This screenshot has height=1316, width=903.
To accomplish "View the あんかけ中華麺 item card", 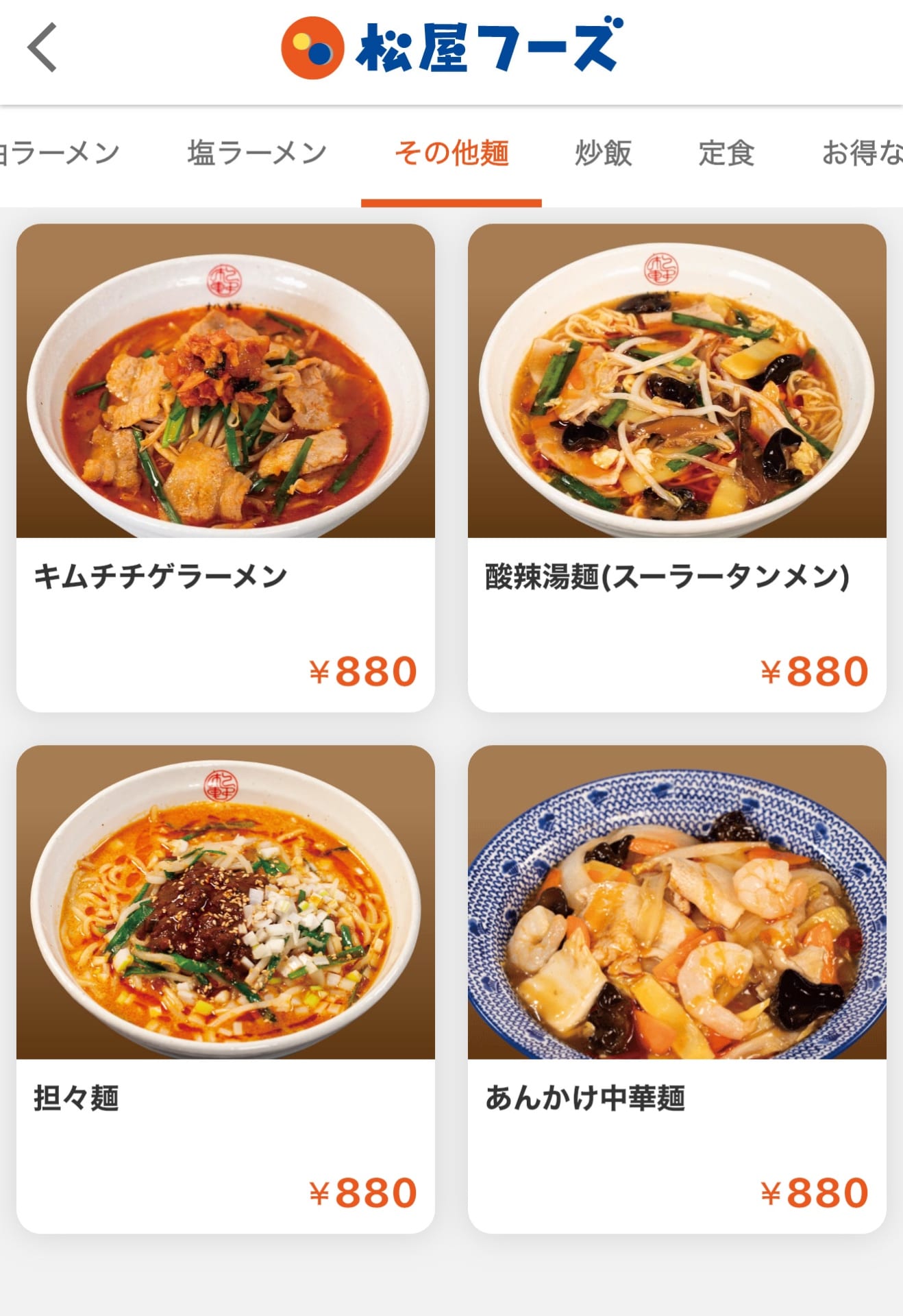I will click(677, 988).
